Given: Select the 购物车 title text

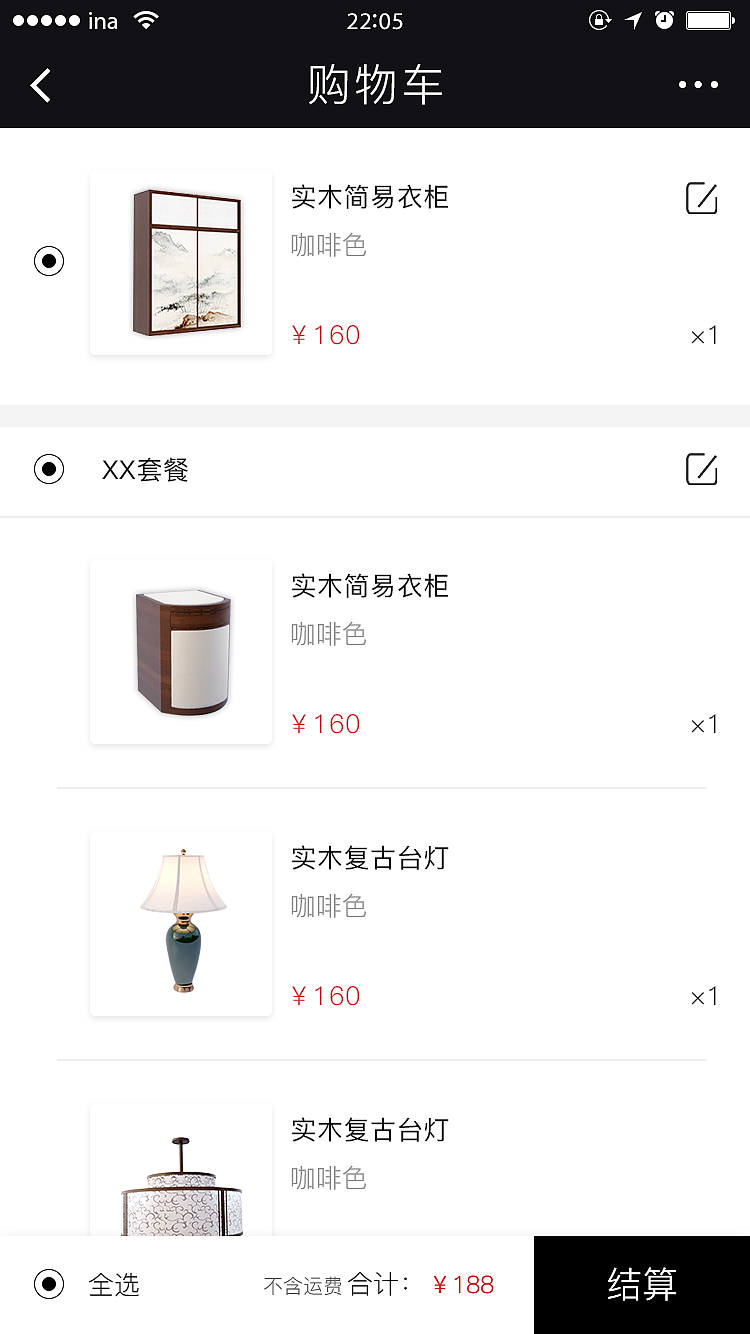Looking at the screenshot, I should [375, 85].
